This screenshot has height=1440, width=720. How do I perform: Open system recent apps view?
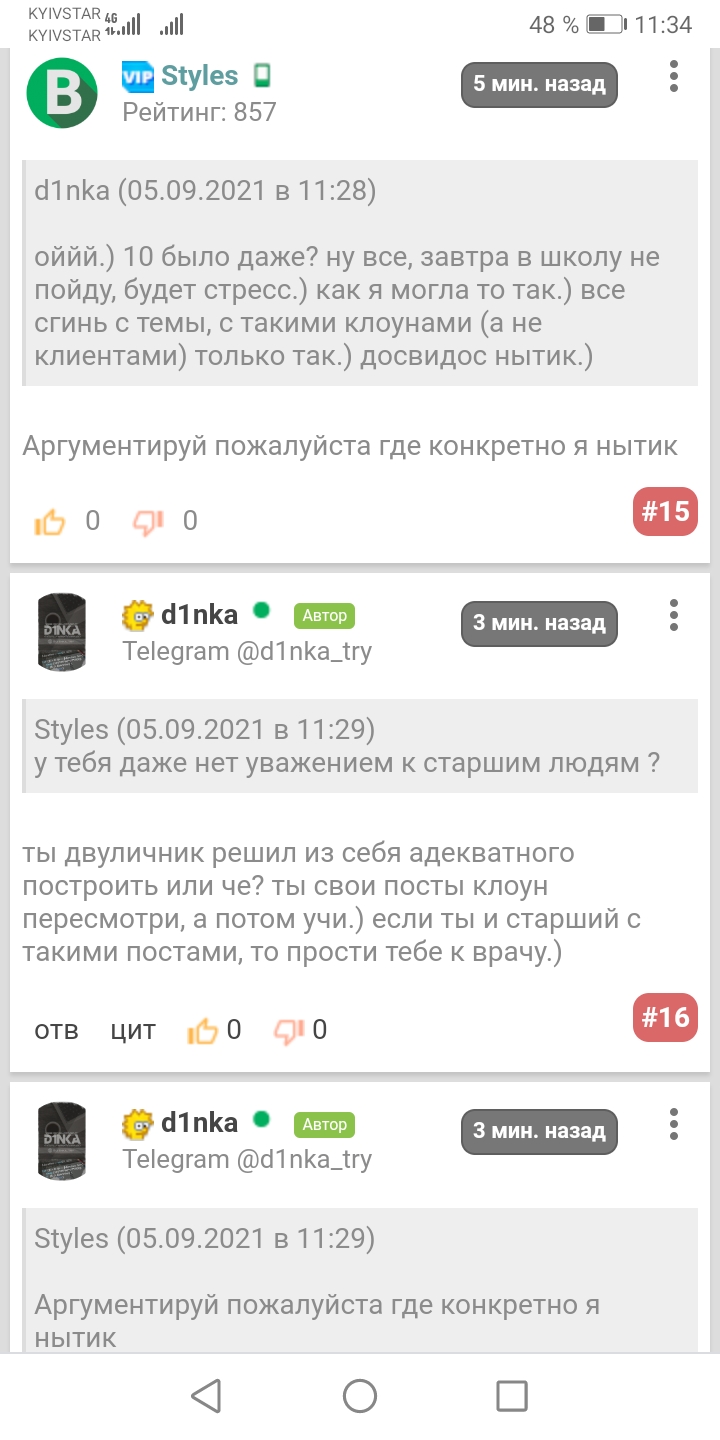click(512, 1396)
